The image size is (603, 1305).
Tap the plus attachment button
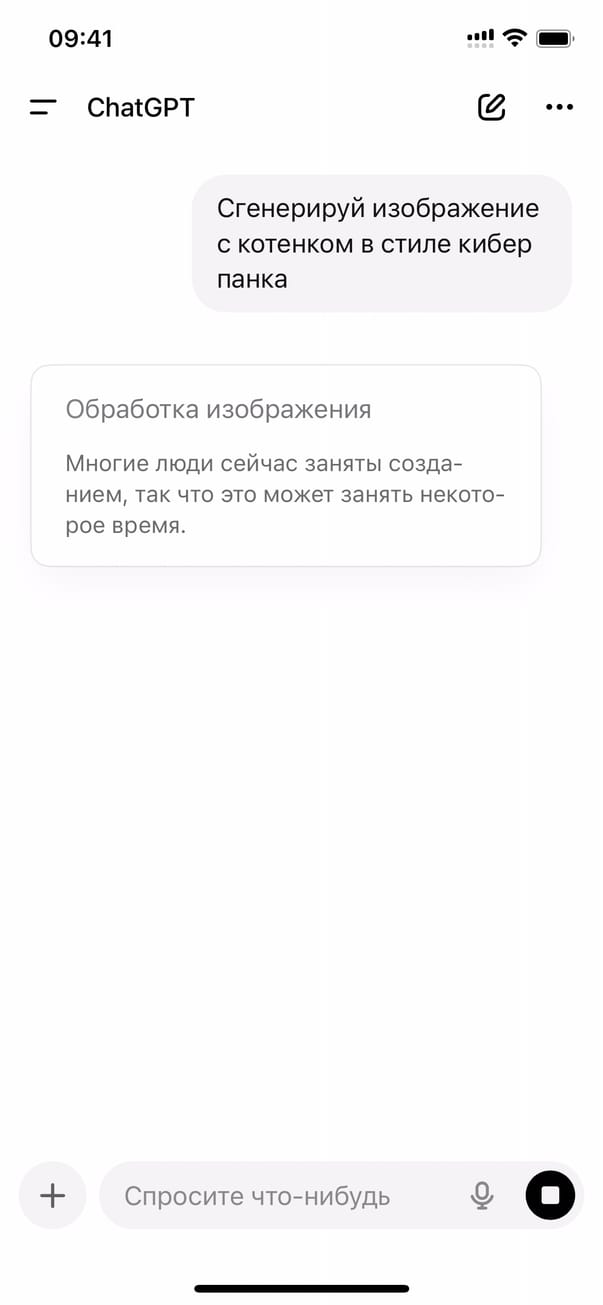52,1195
